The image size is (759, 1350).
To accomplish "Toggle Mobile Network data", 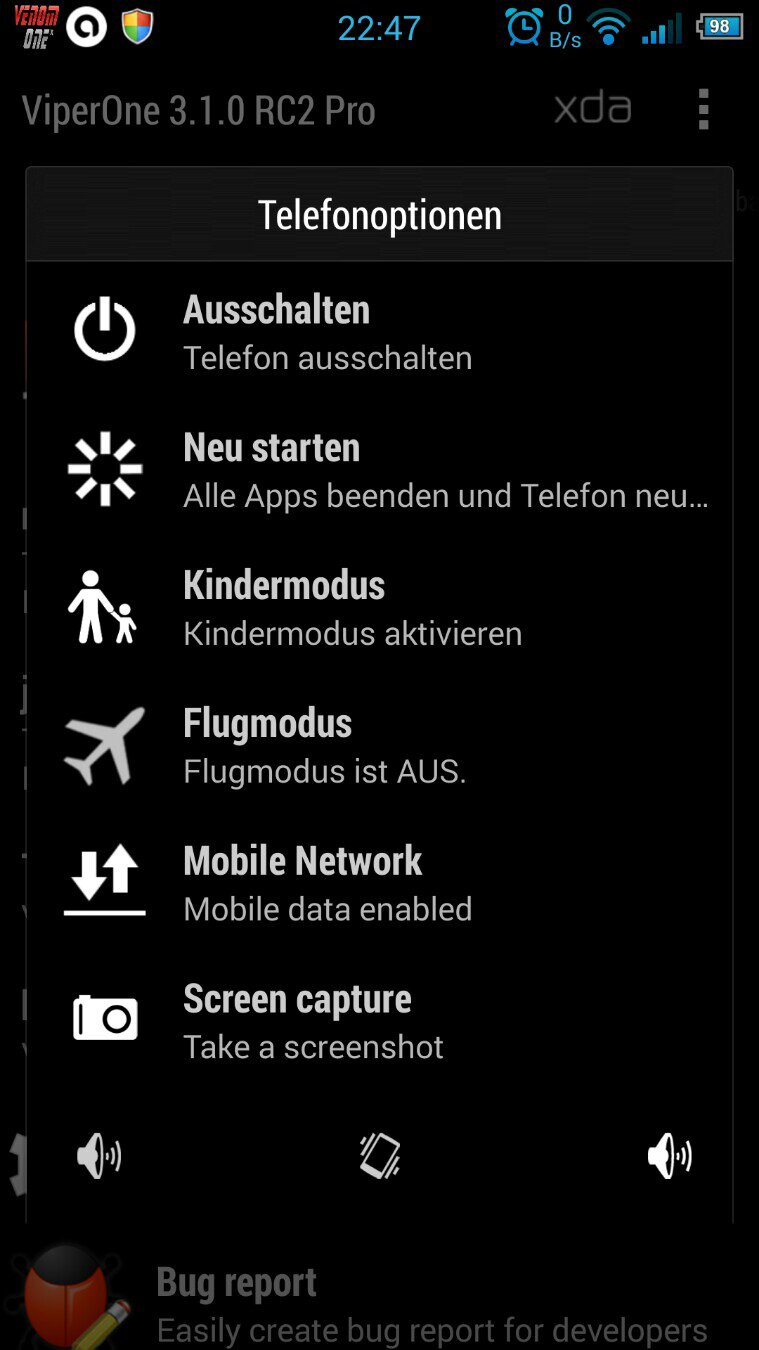I will coord(379,883).
